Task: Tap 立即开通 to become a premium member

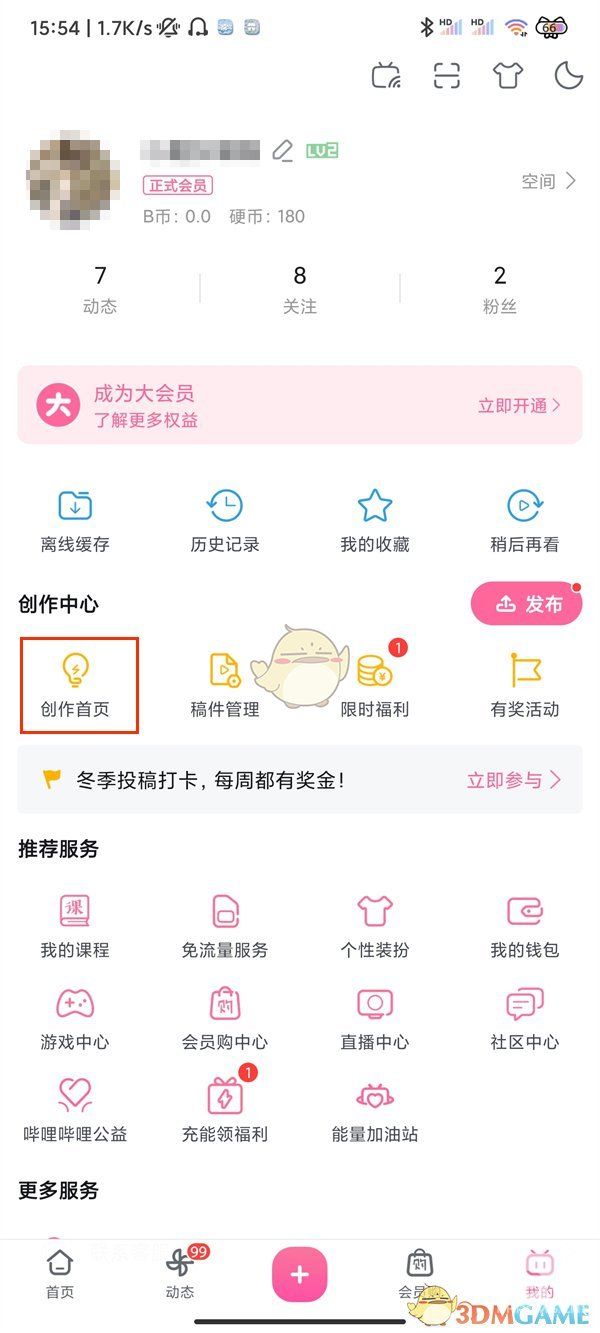Action: [x=518, y=405]
